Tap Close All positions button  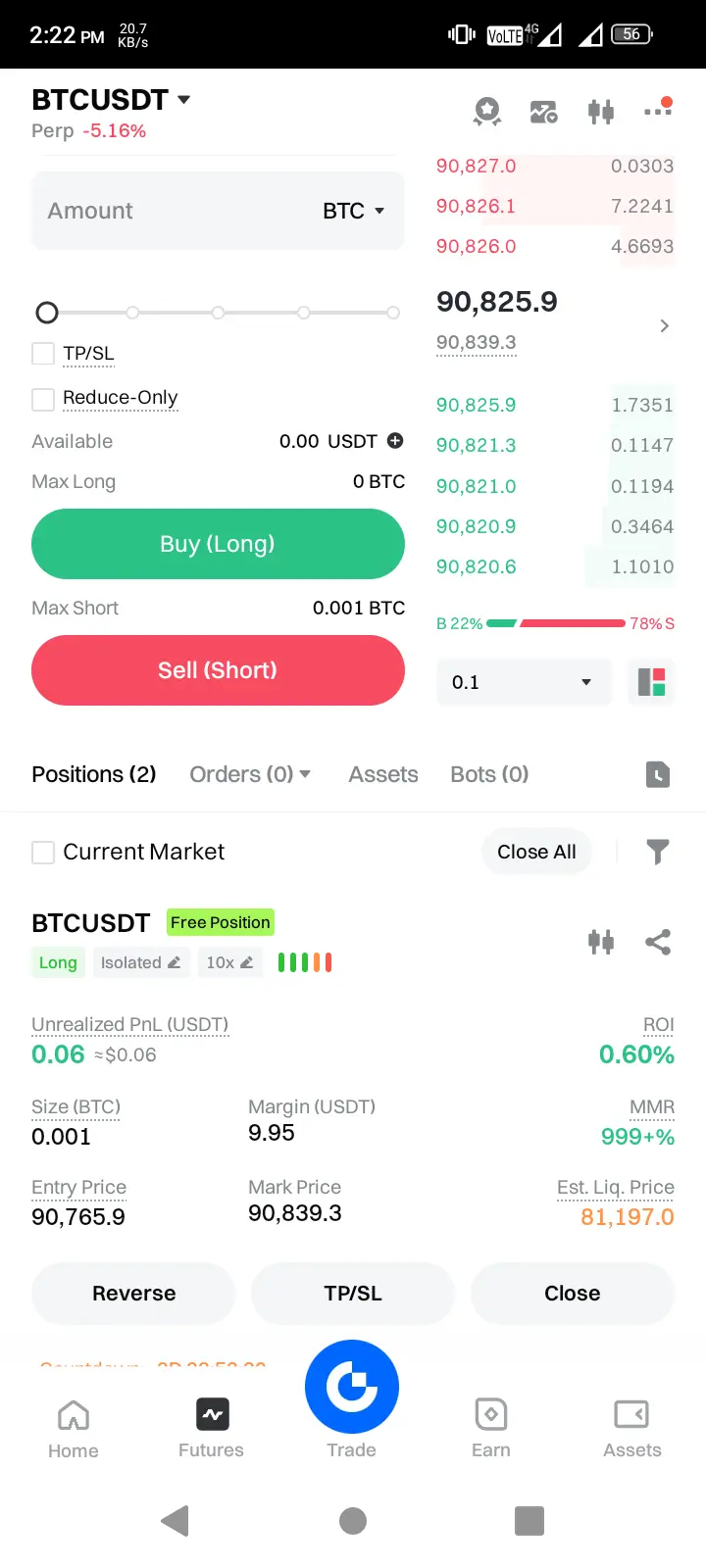(536, 852)
